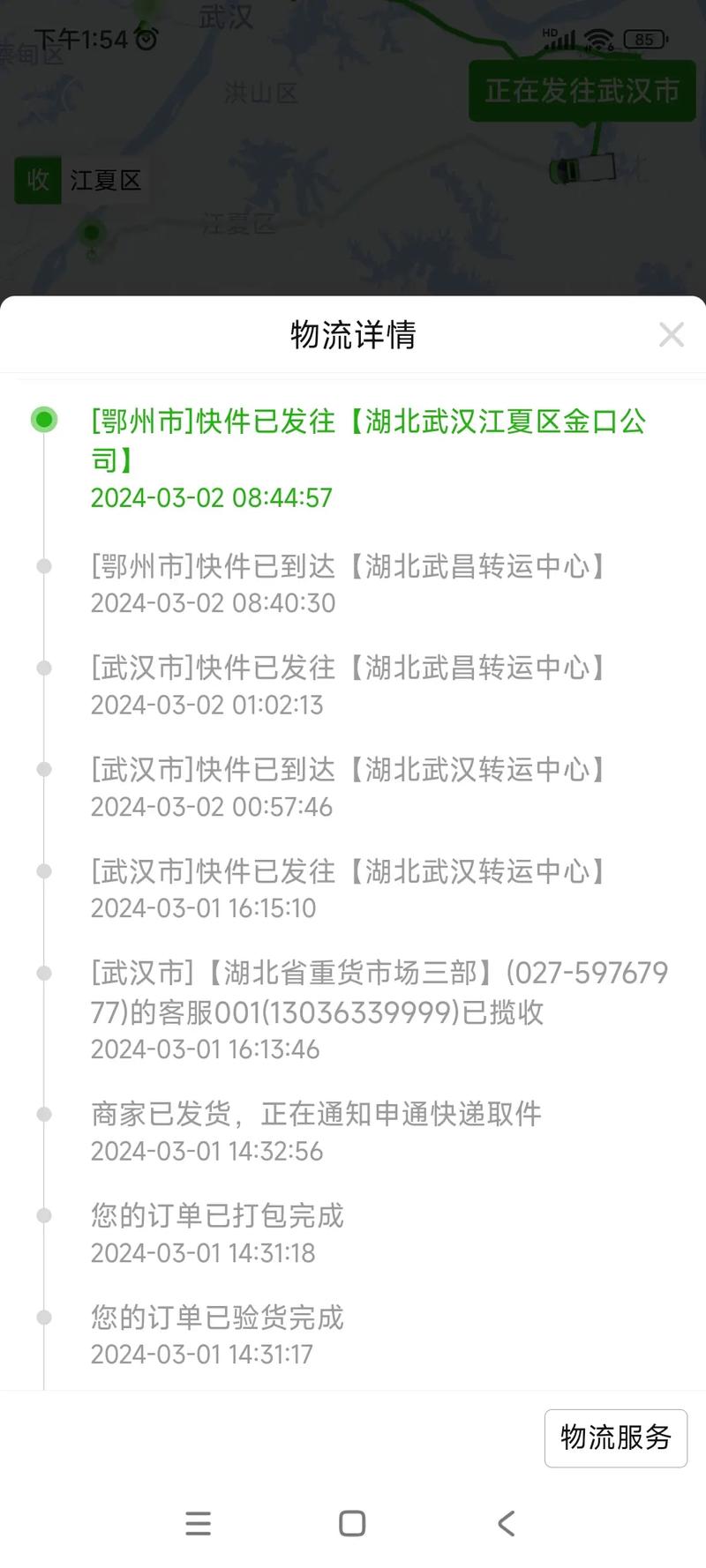Open the navigation menu icon at bottom left
The image size is (706, 1568).
199,1522
